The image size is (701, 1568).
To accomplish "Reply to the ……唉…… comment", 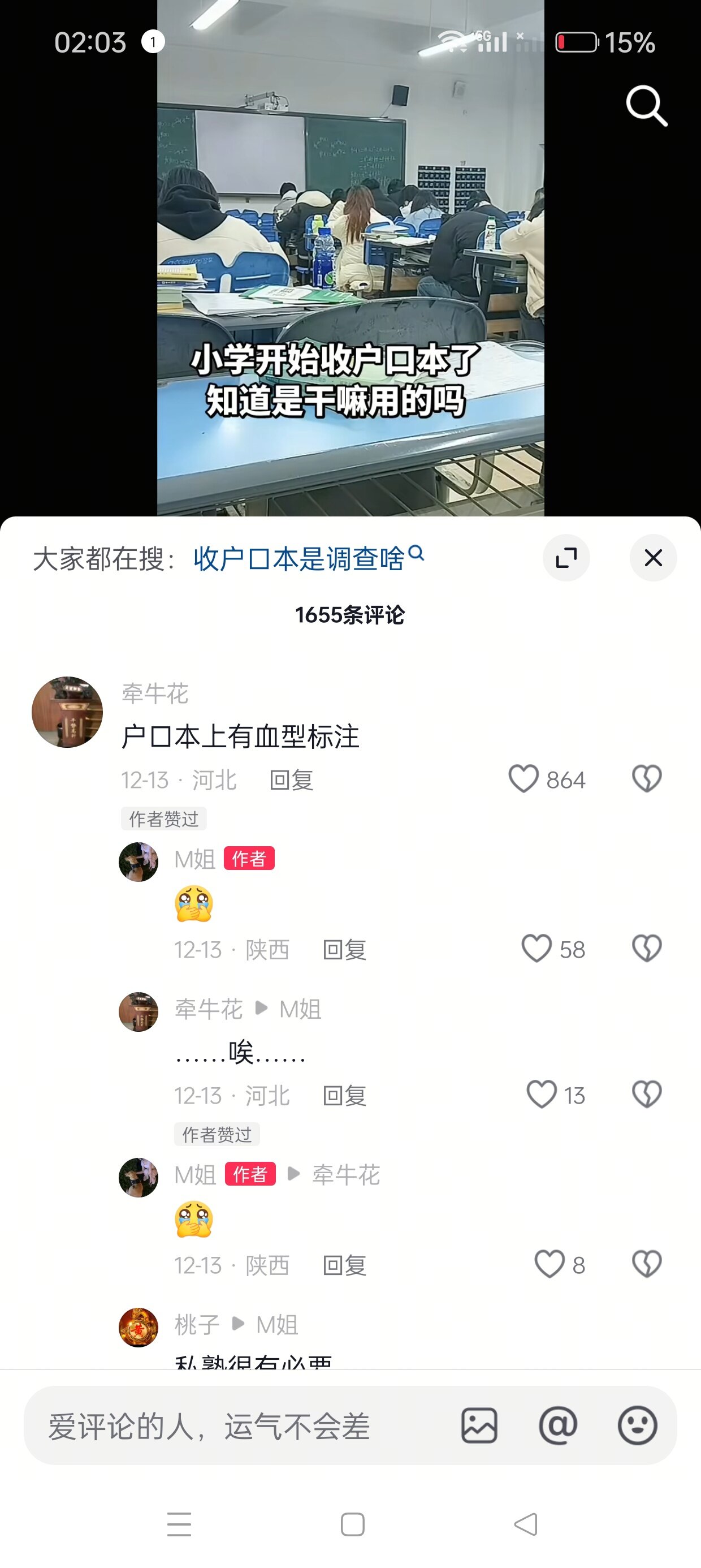I will [344, 1096].
